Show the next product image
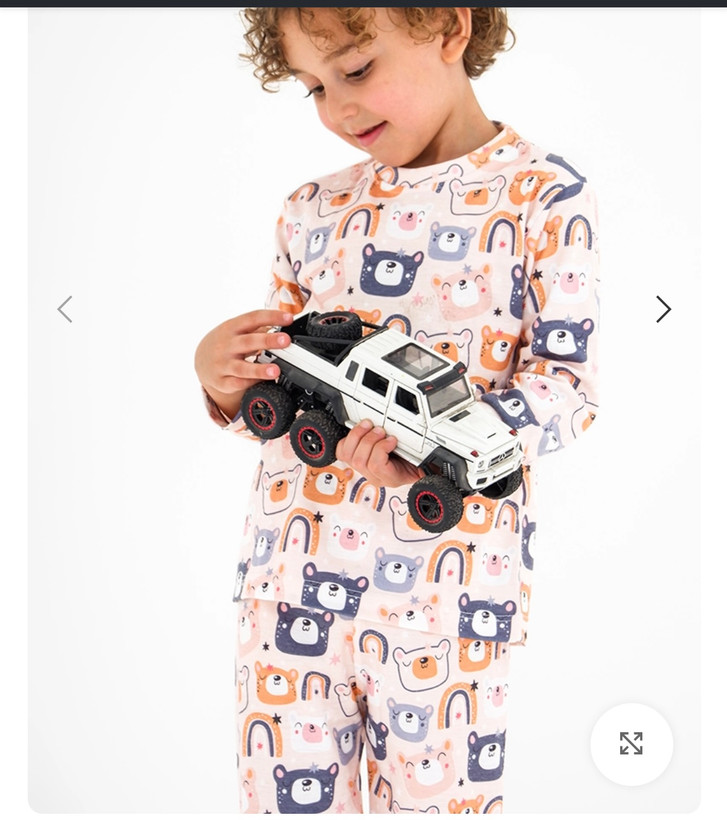 662,309
